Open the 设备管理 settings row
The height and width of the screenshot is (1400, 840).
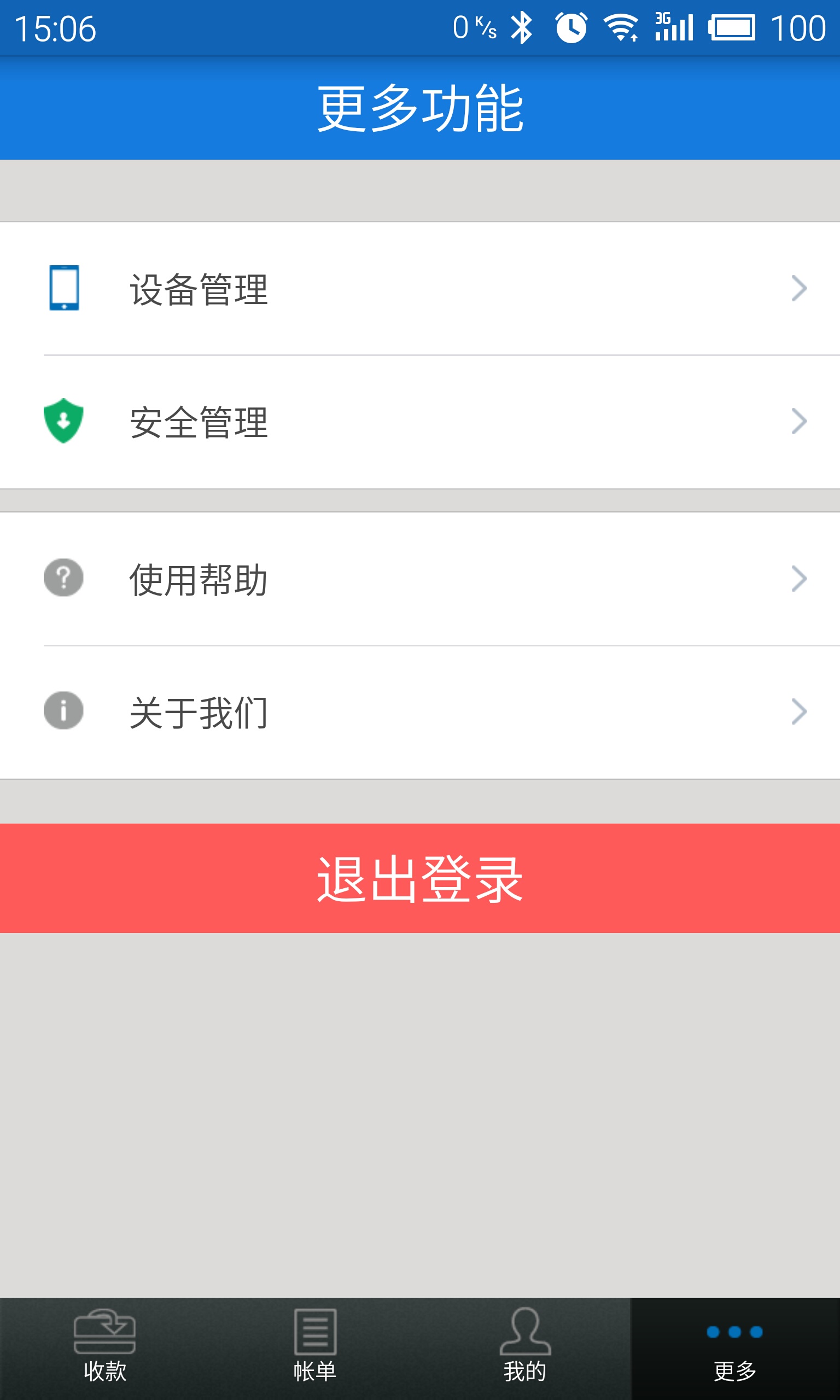point(340,289)
